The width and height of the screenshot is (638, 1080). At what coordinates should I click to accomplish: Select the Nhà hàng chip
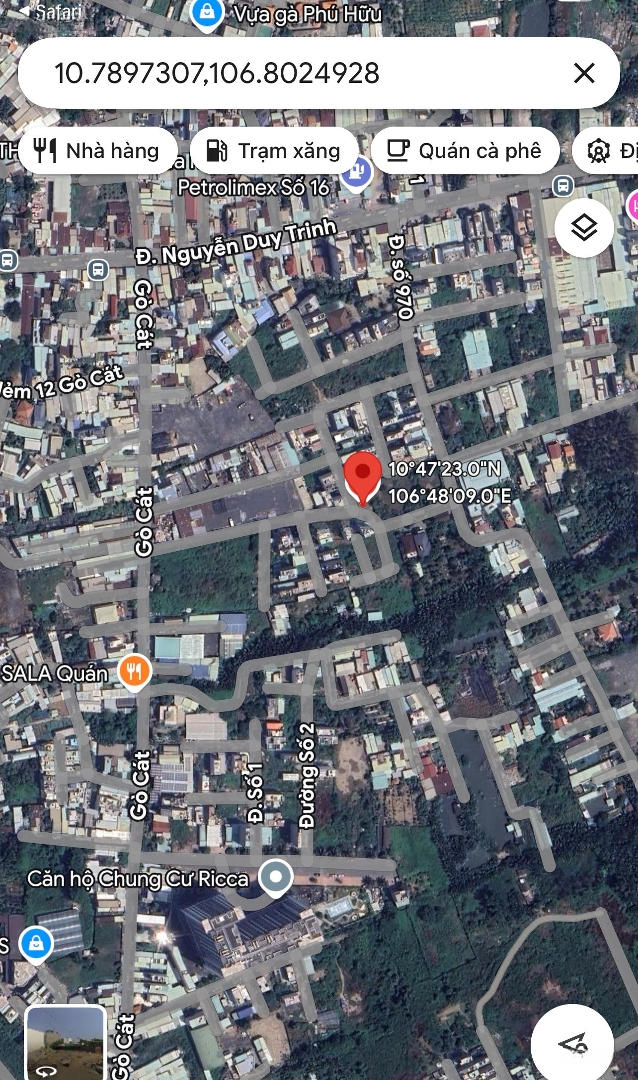coord(96,151)
